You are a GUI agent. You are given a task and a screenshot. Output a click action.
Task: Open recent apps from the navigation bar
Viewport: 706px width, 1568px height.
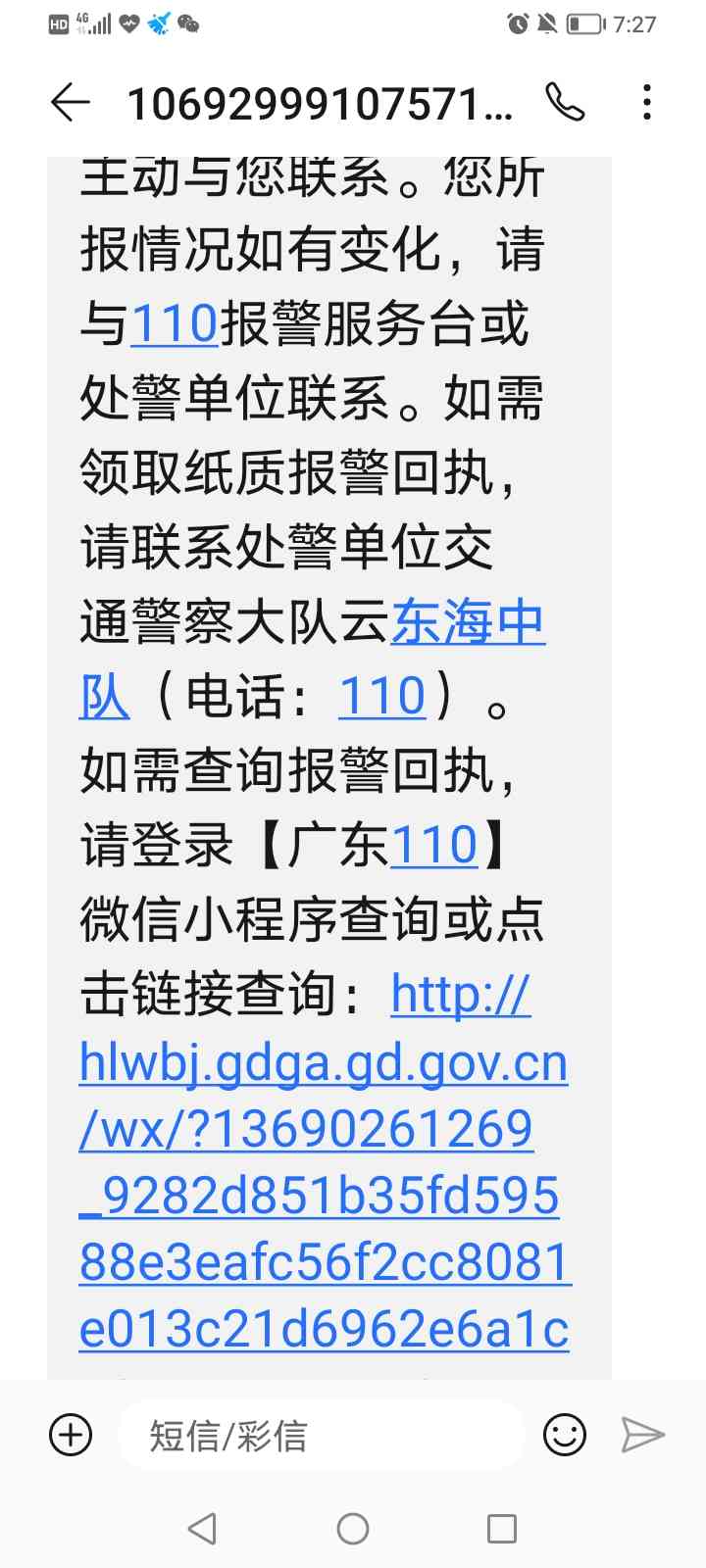pos(502,1528)
